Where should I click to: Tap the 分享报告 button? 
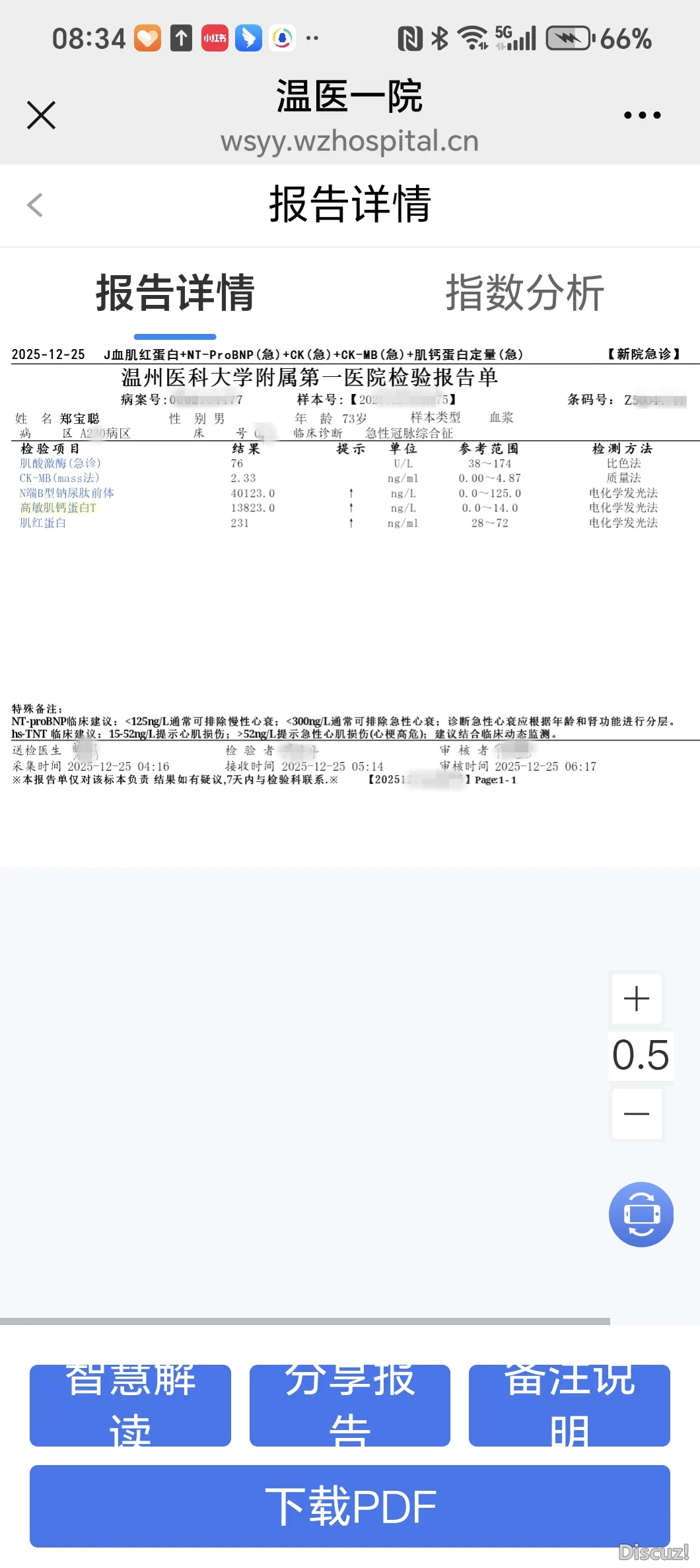click(349, 1406)
